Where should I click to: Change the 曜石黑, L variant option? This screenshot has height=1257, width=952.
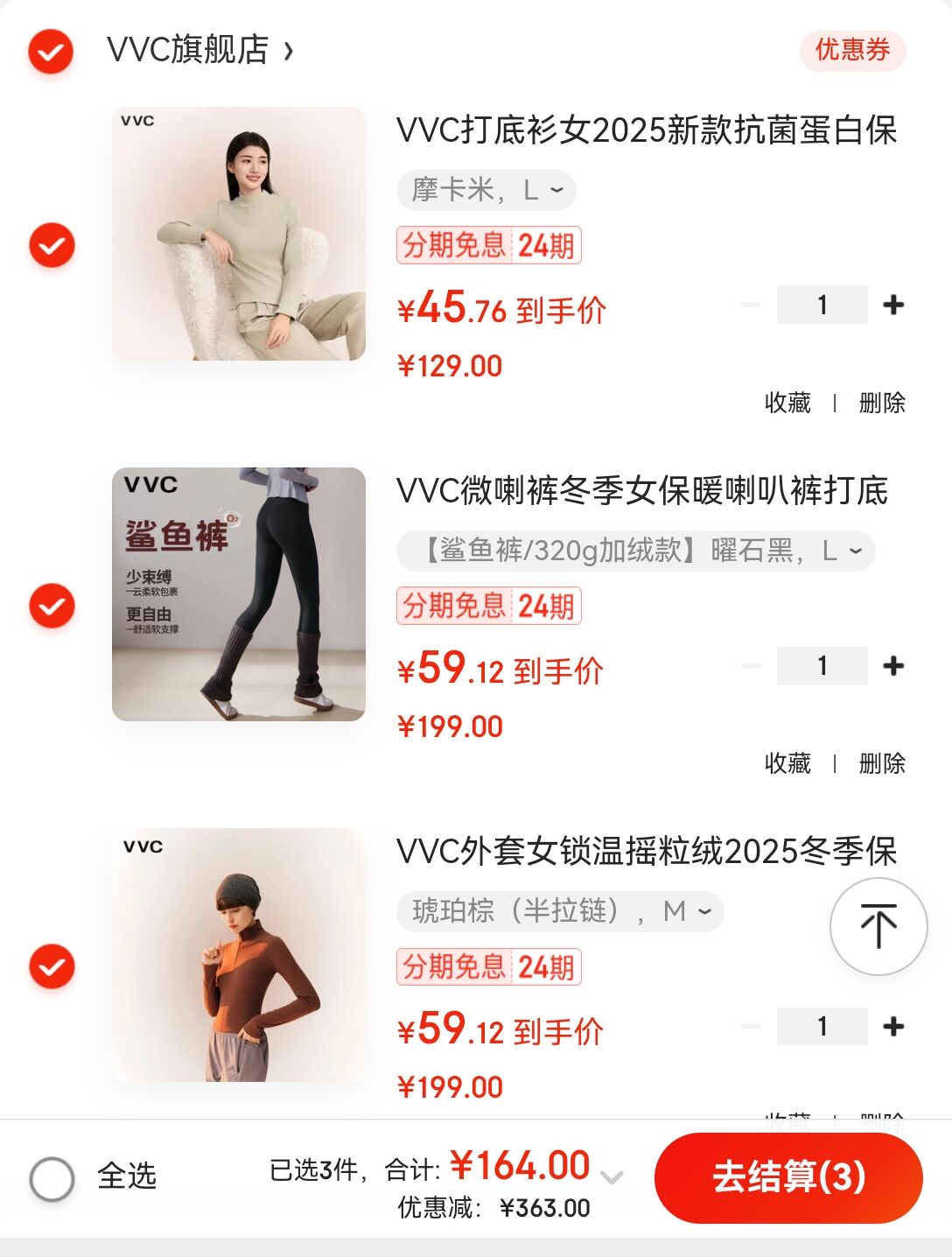[636, 551]
